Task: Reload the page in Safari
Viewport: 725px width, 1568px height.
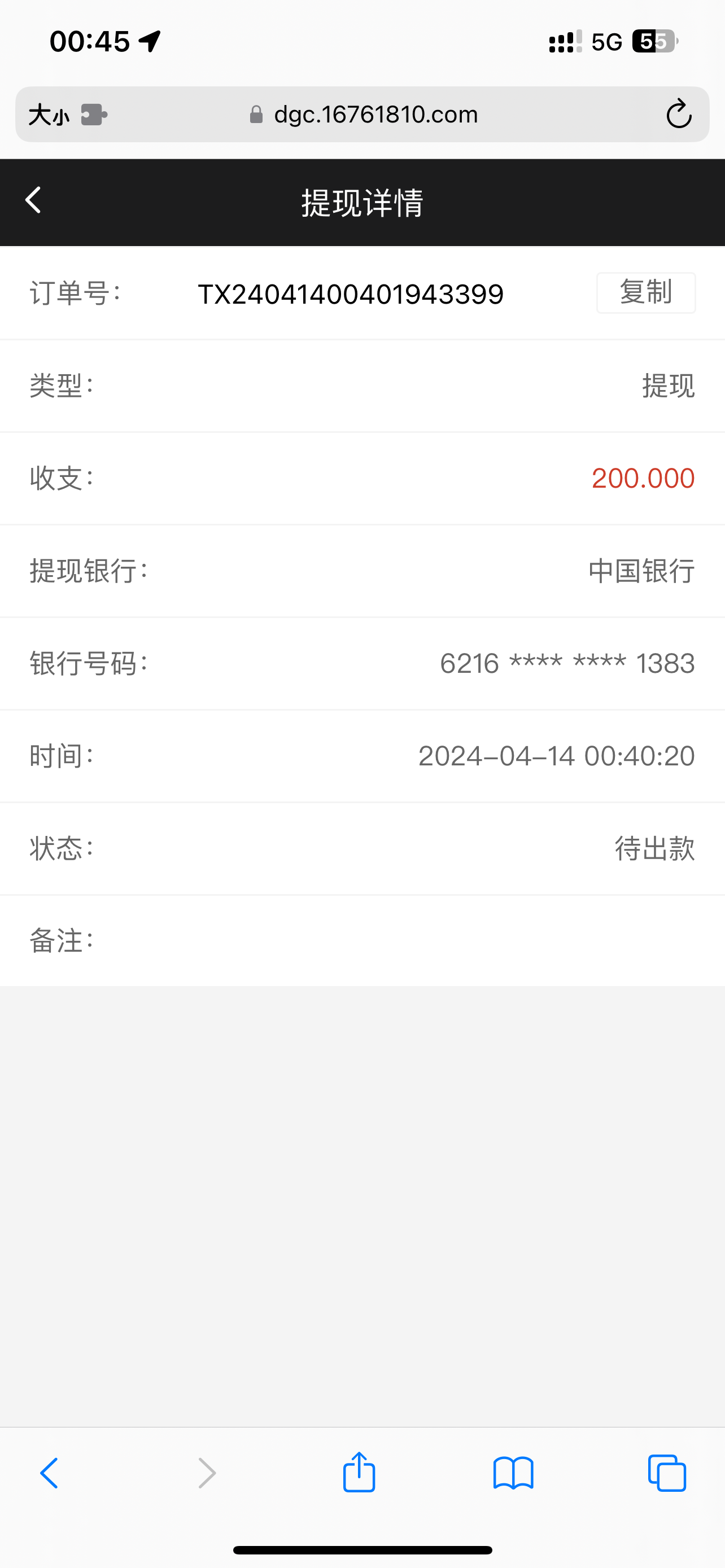Action: (678, 115)
